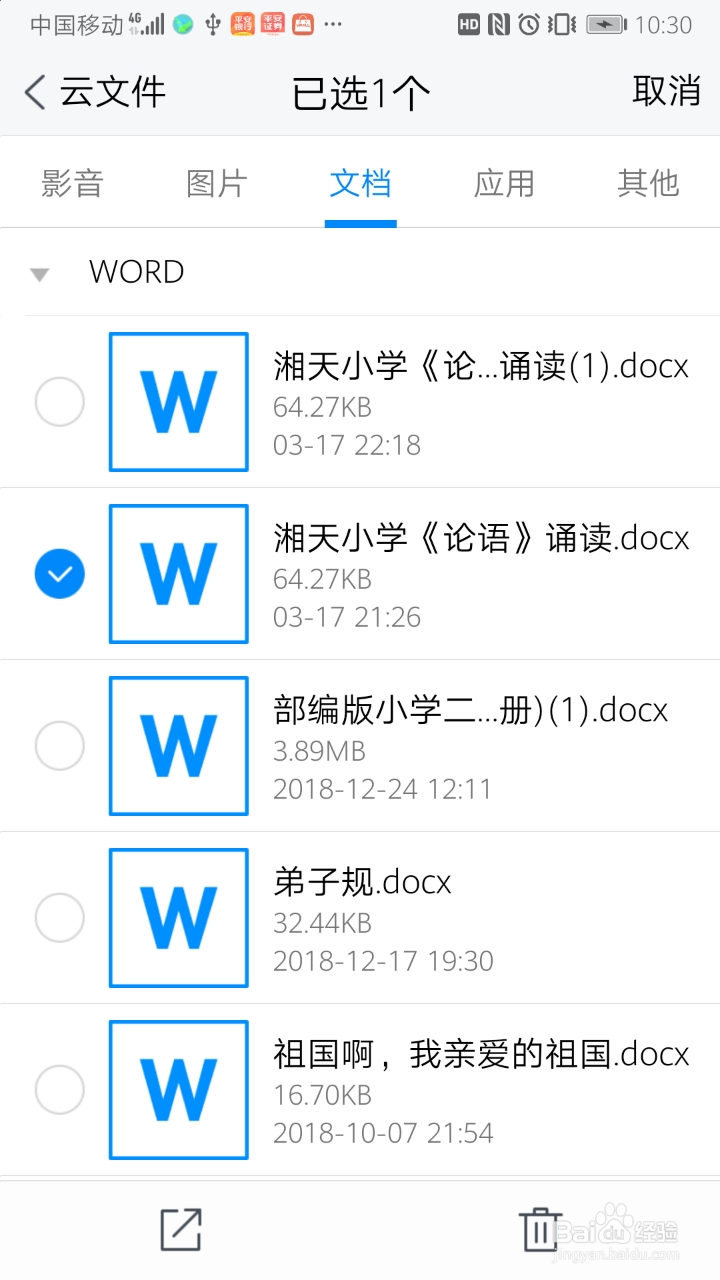
Task: Tap the delete trash icon
Action: click(540, 1228)
